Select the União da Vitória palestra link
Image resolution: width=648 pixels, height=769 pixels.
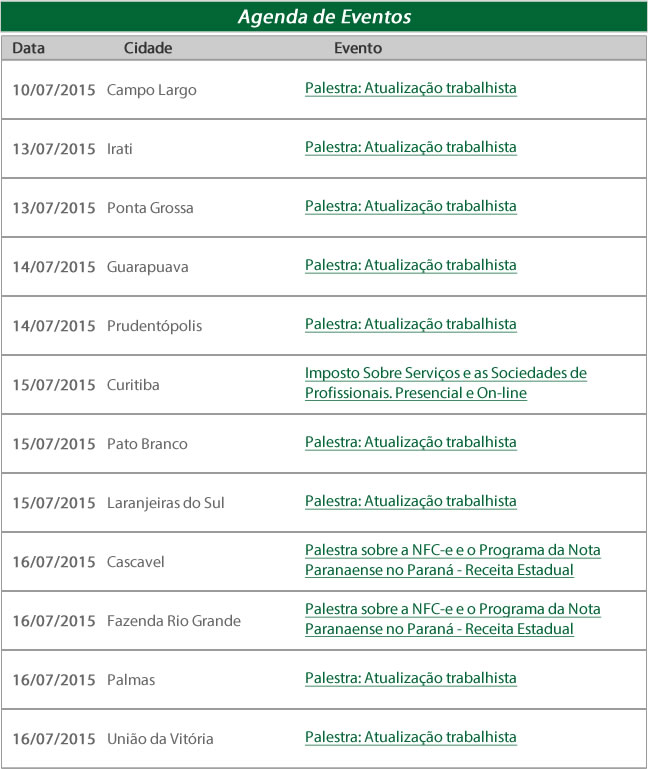[x=410, y=737]
